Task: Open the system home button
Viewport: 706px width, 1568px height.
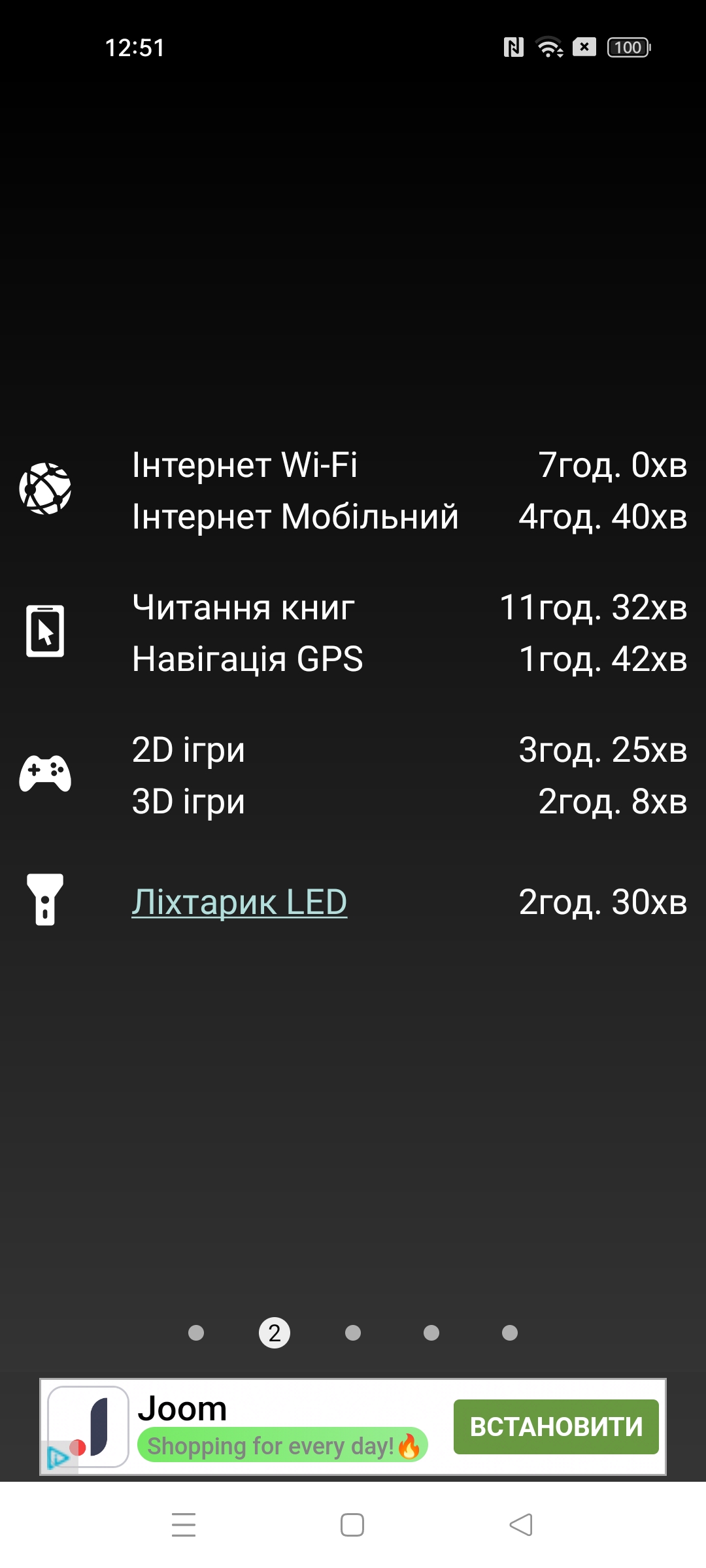Action: point(352,1525)
